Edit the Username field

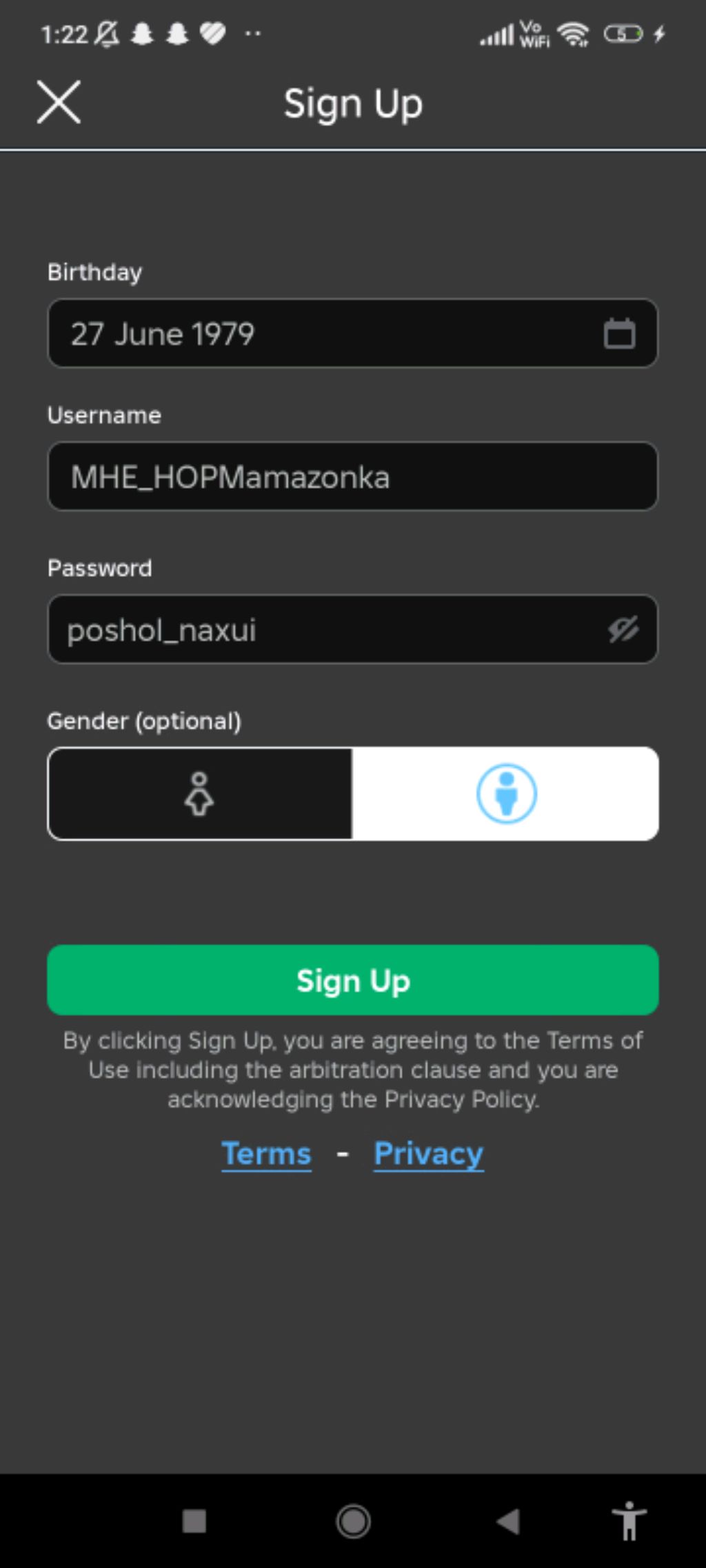pyautogui.click(x=352, y=477)
